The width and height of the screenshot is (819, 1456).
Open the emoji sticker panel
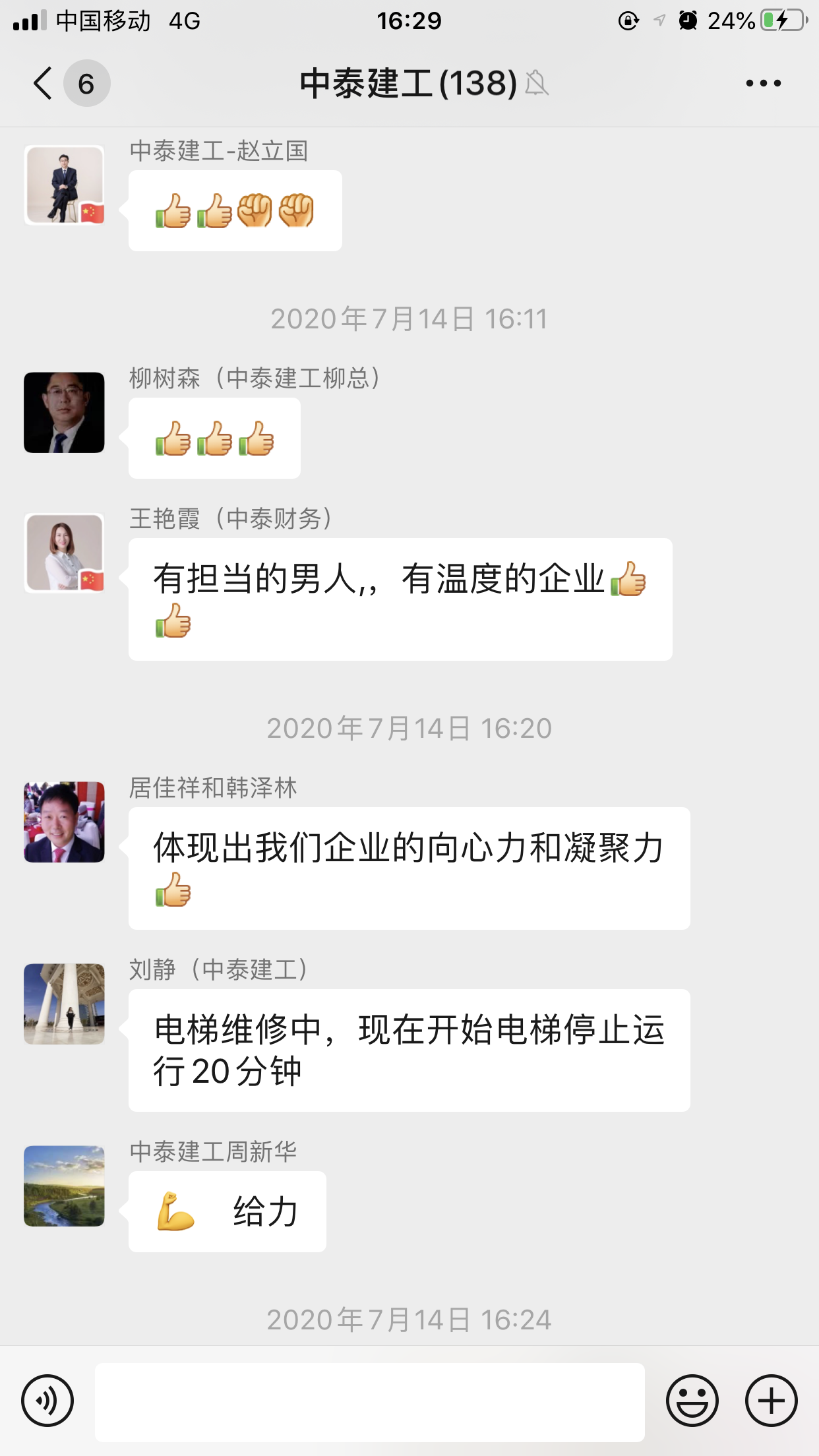tap(692, 1401)
